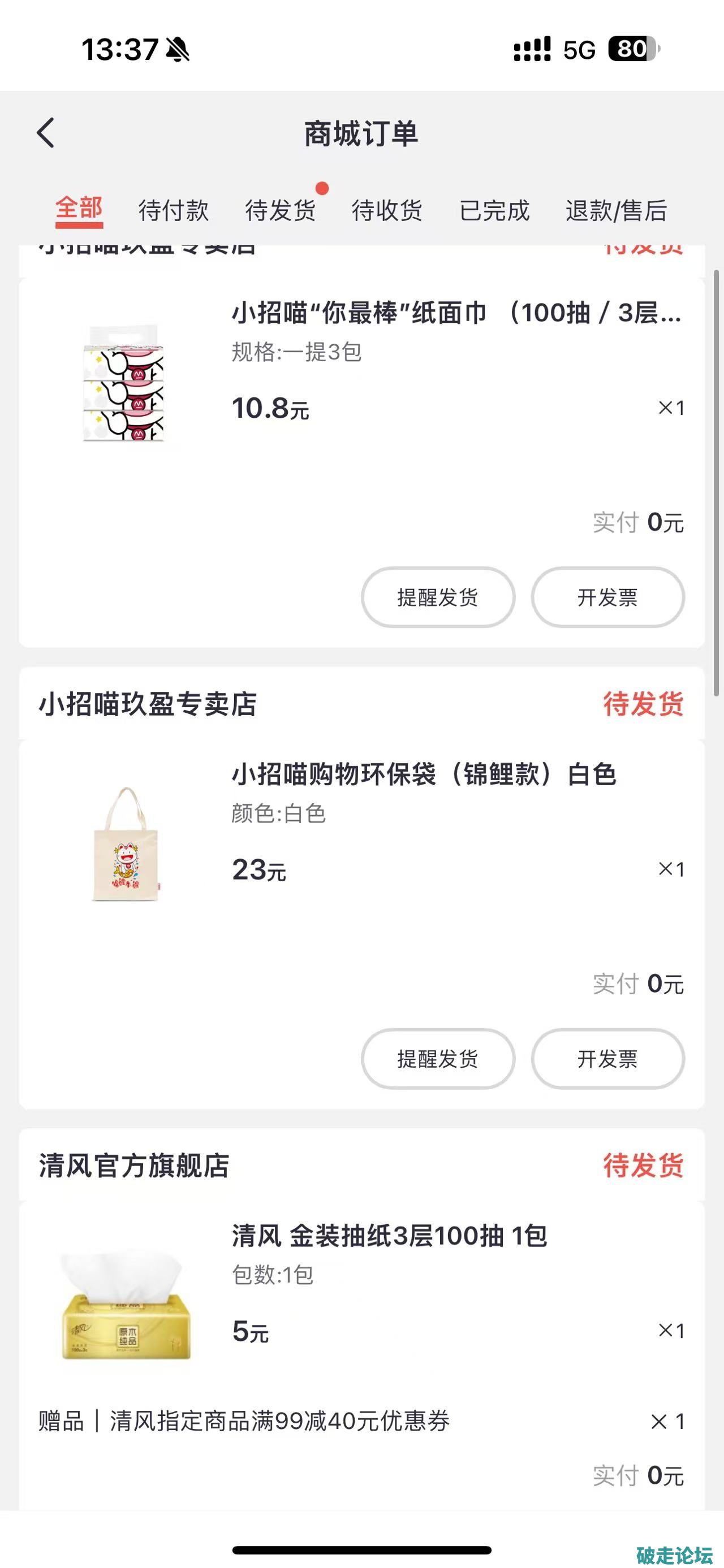Open the 待收货 tab
Image resolution: width=724 pixels, height=1568 pixels.
(387, 211)
